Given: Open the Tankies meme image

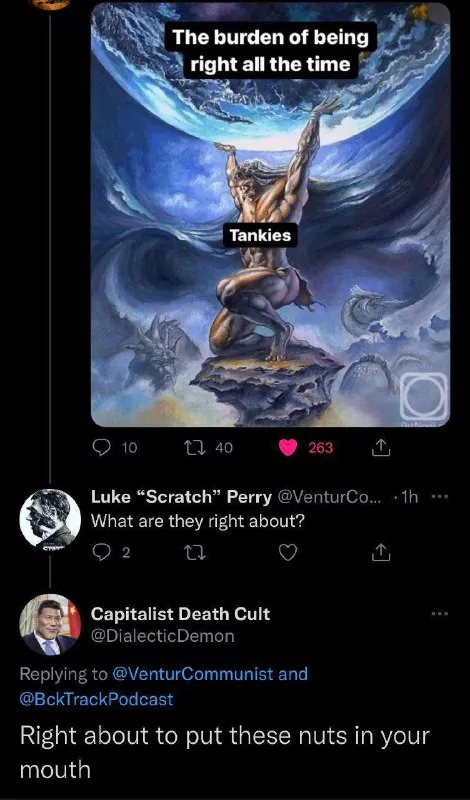Looking at the screenshot, I should point(270,214).
